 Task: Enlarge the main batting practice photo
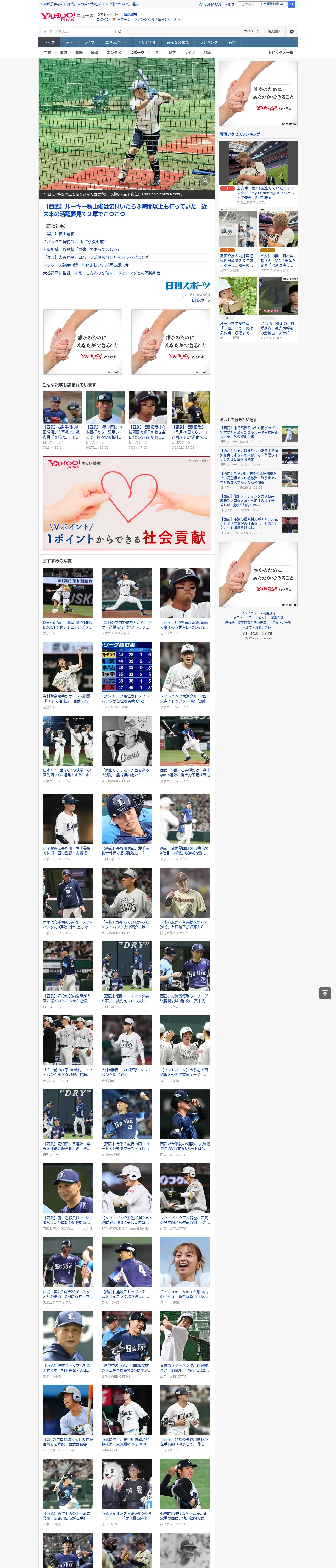pos(205,180)
